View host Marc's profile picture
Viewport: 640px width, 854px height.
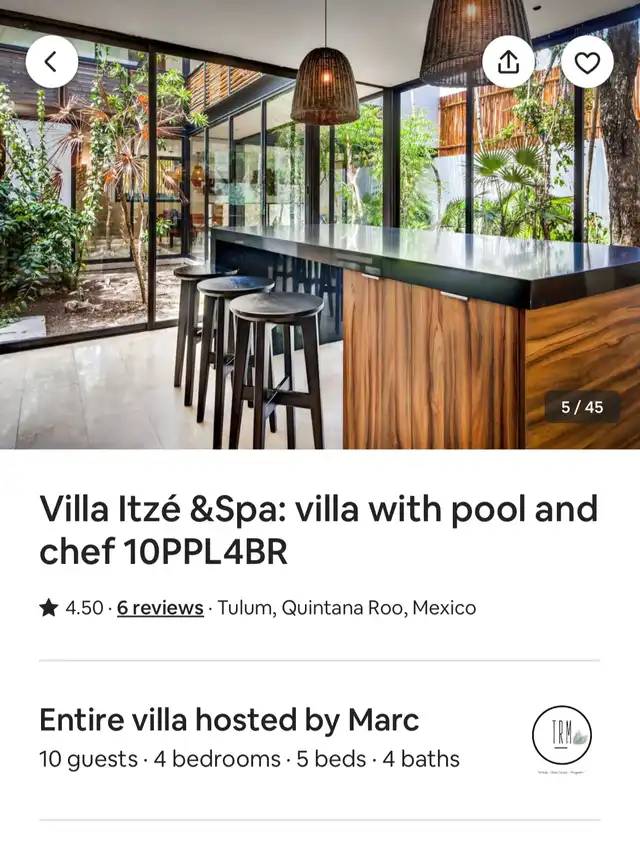pyautogui.click(x=561, y=737)
